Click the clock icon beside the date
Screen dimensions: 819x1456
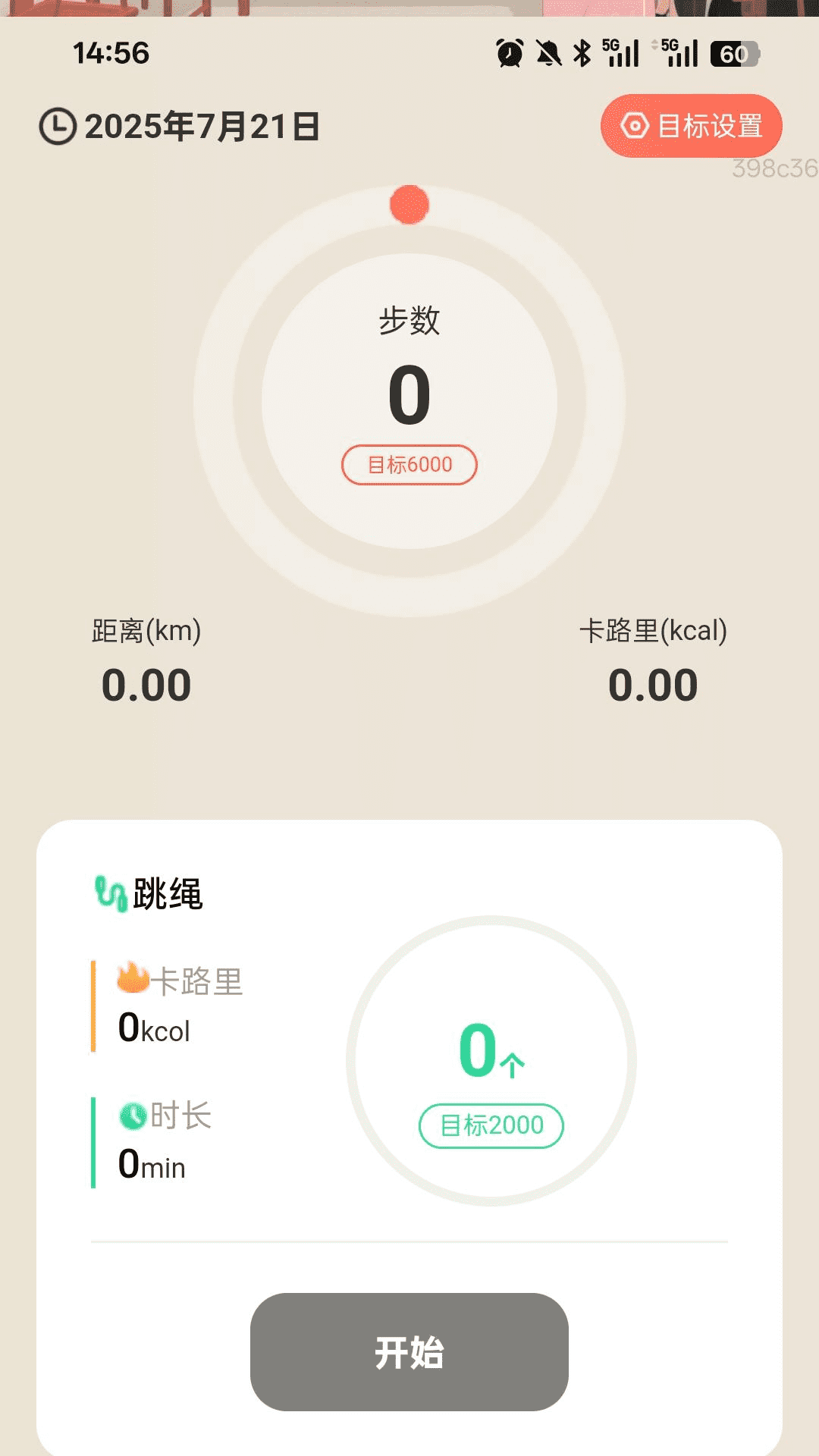click(x=57, y=127)
